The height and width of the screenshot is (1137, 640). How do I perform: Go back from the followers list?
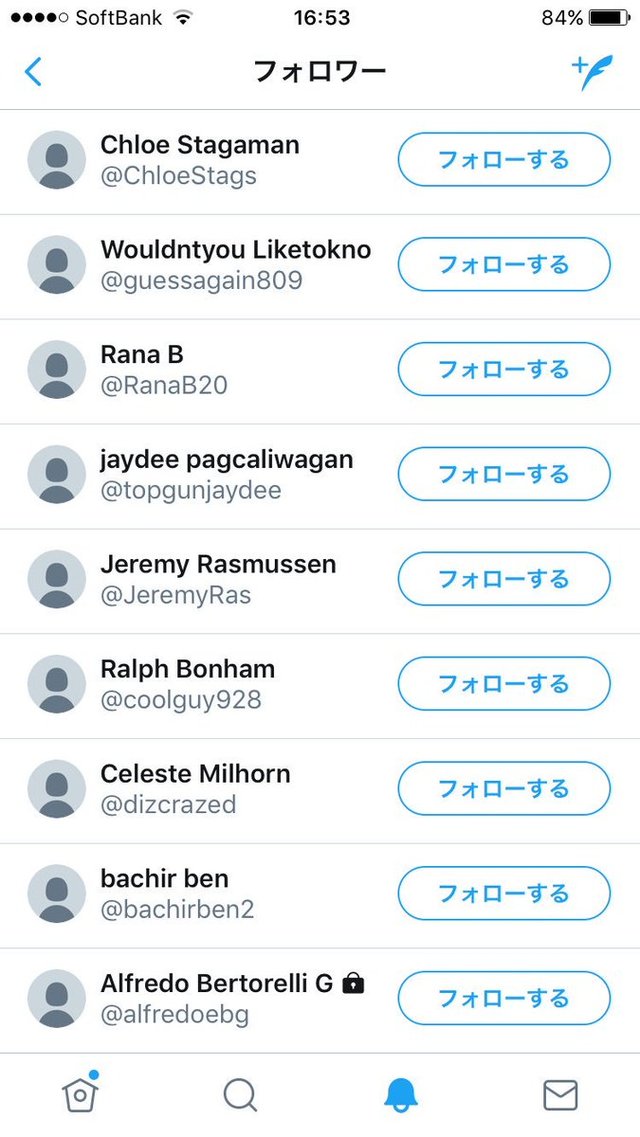point(33,72)
